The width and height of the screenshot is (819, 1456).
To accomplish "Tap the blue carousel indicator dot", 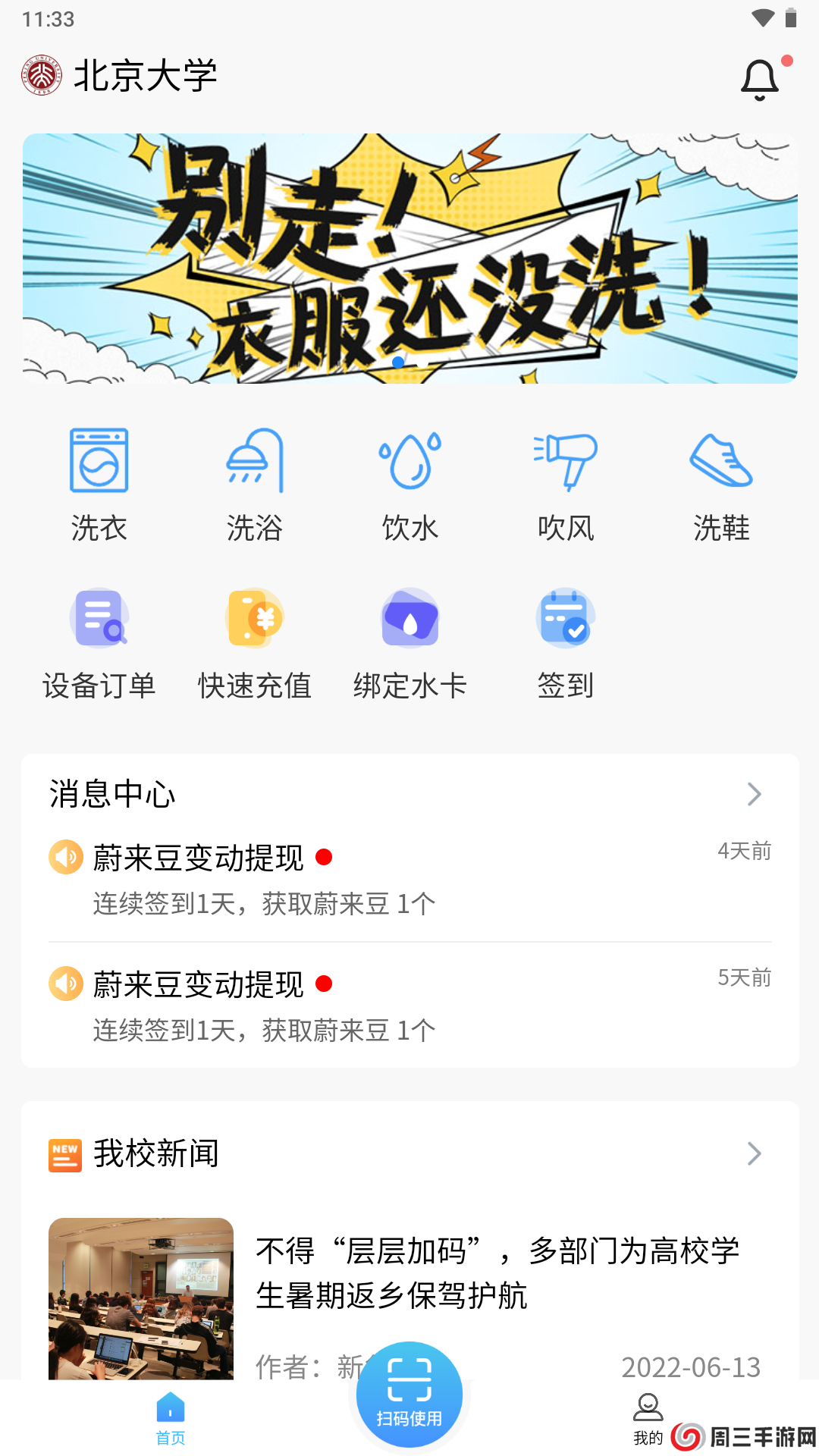I will pos(397,362).
